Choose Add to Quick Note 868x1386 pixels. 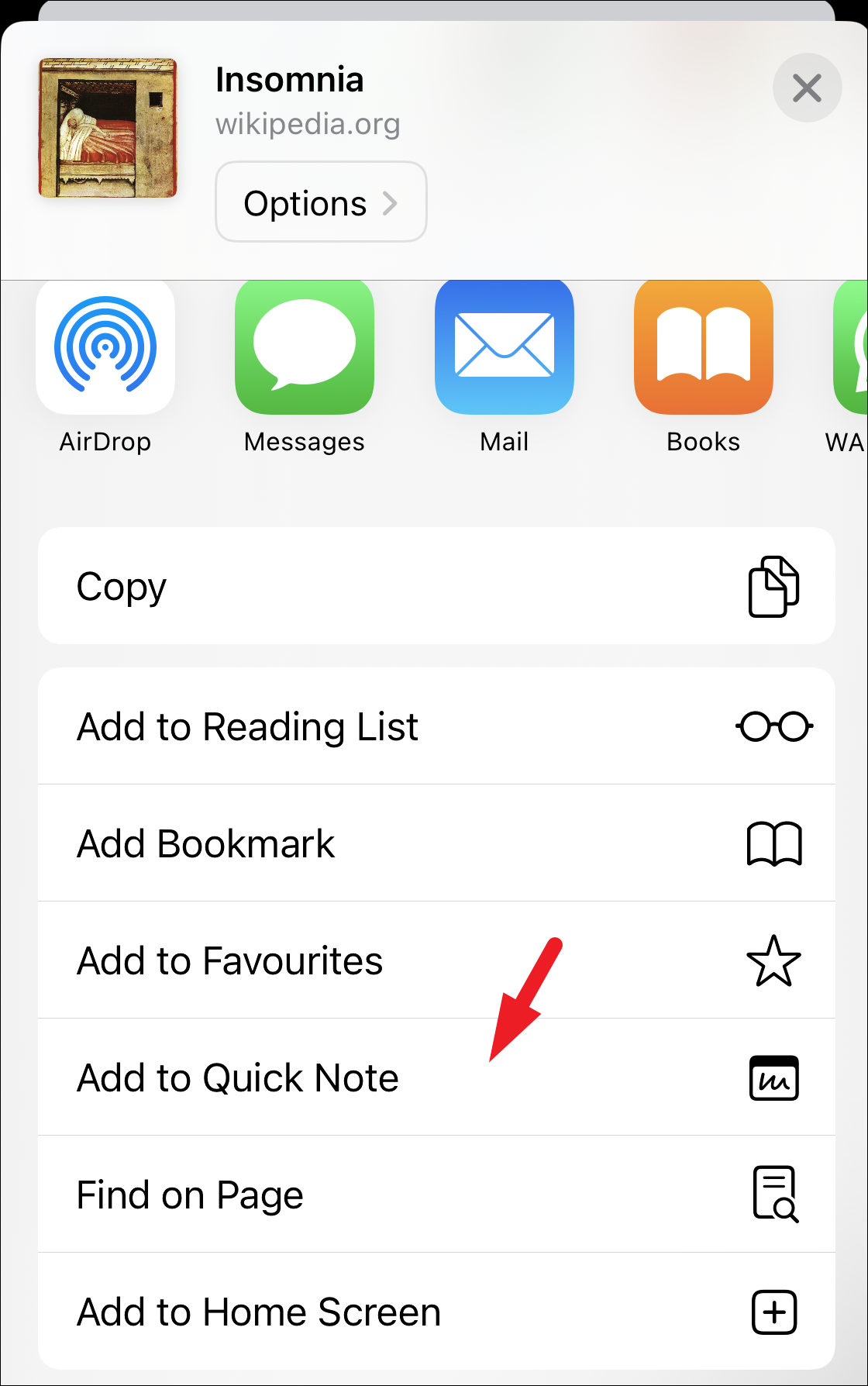436,1077
